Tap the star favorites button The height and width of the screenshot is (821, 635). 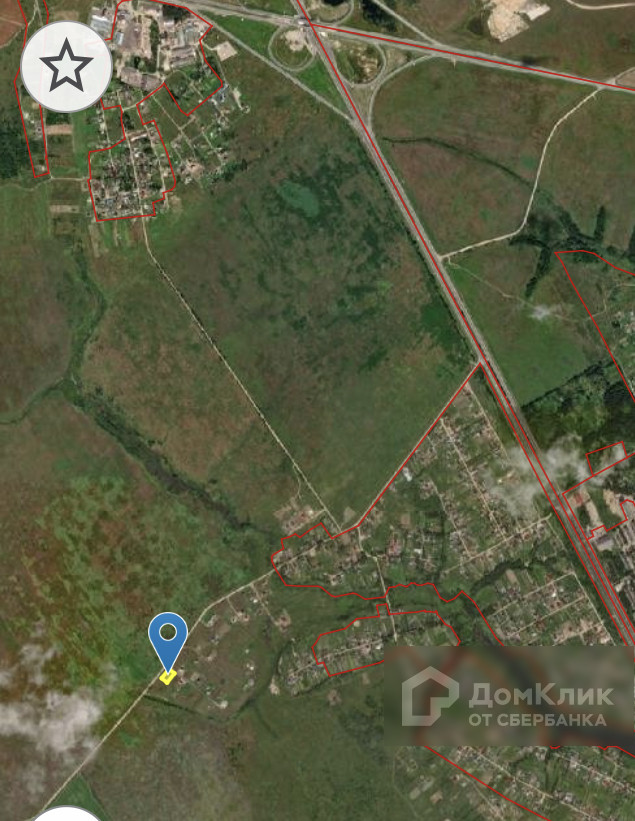coord(66,66)
